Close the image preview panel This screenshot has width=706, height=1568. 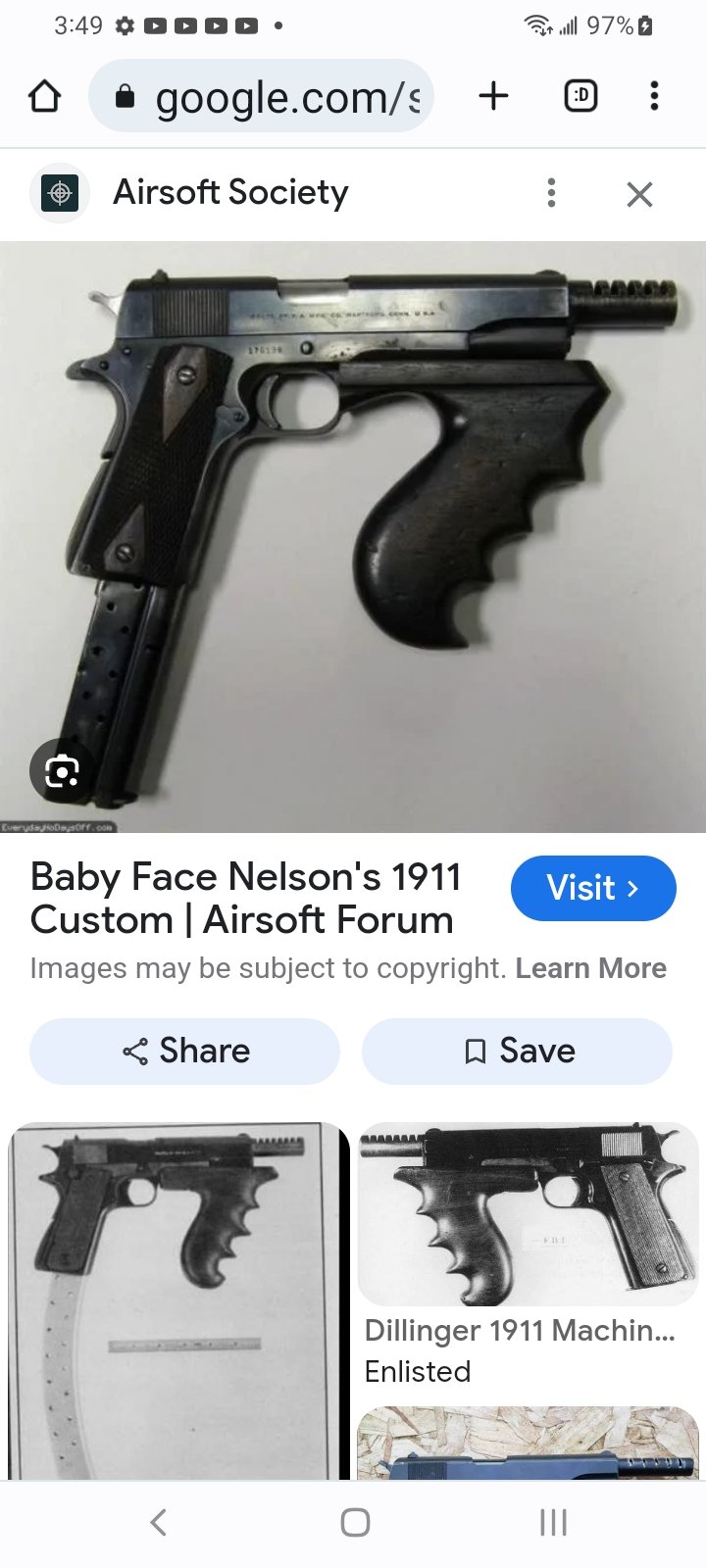[x=639, y=194]
